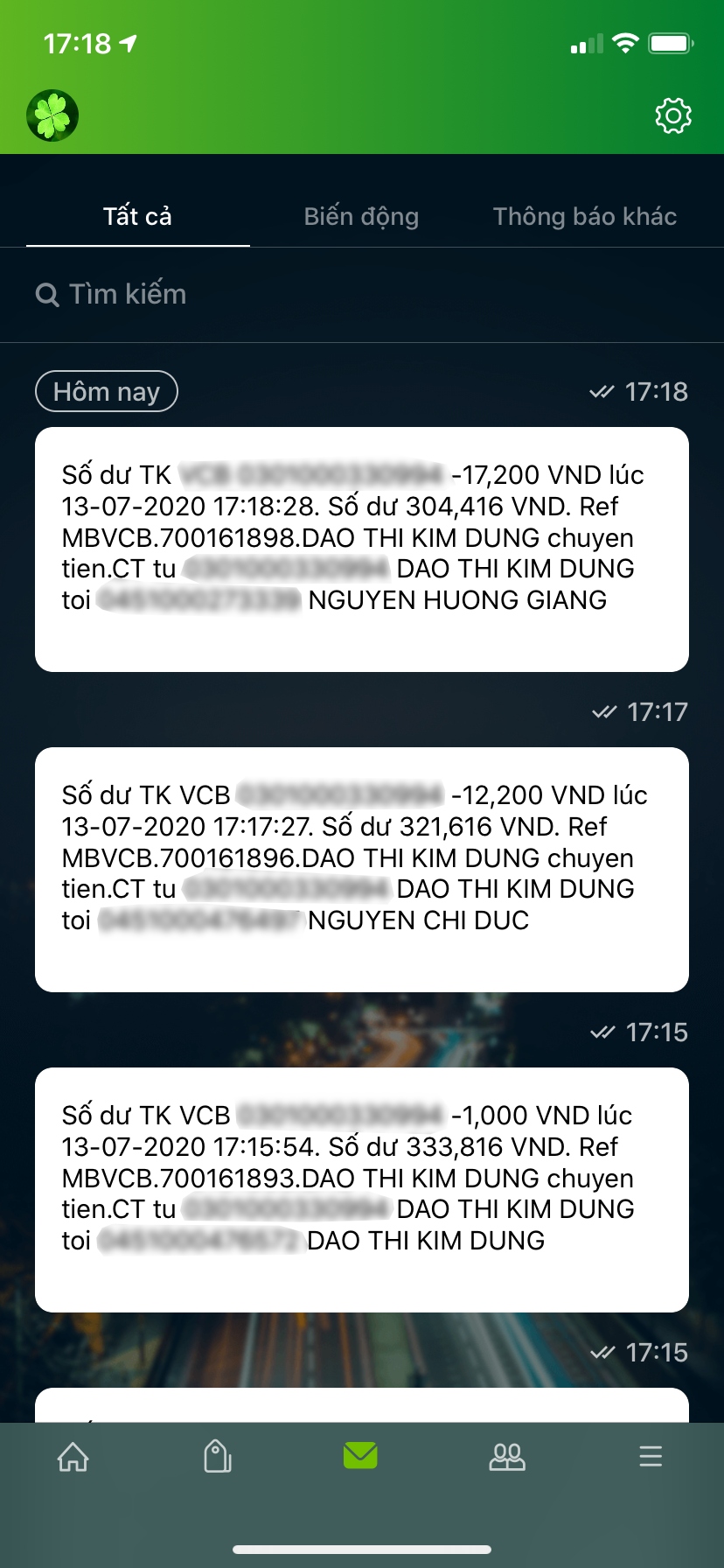Select the Tất cả tab
The image size is (724, 1568).
click(136, 216)
